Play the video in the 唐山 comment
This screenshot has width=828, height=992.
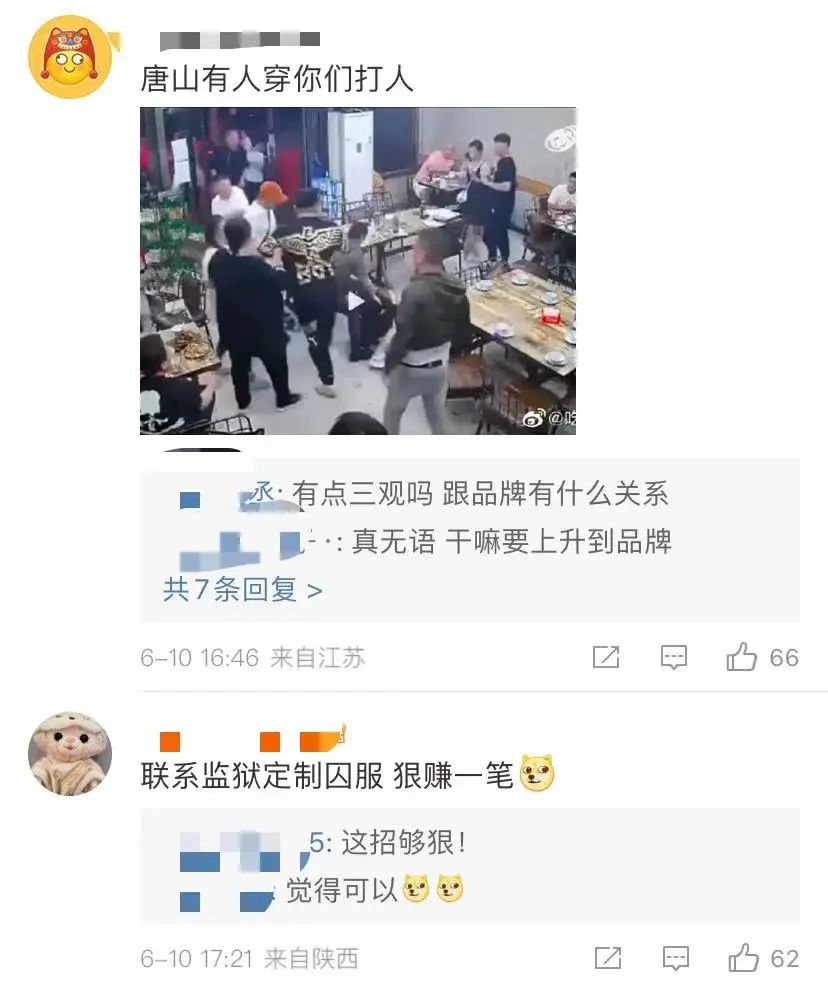point(357,300)
